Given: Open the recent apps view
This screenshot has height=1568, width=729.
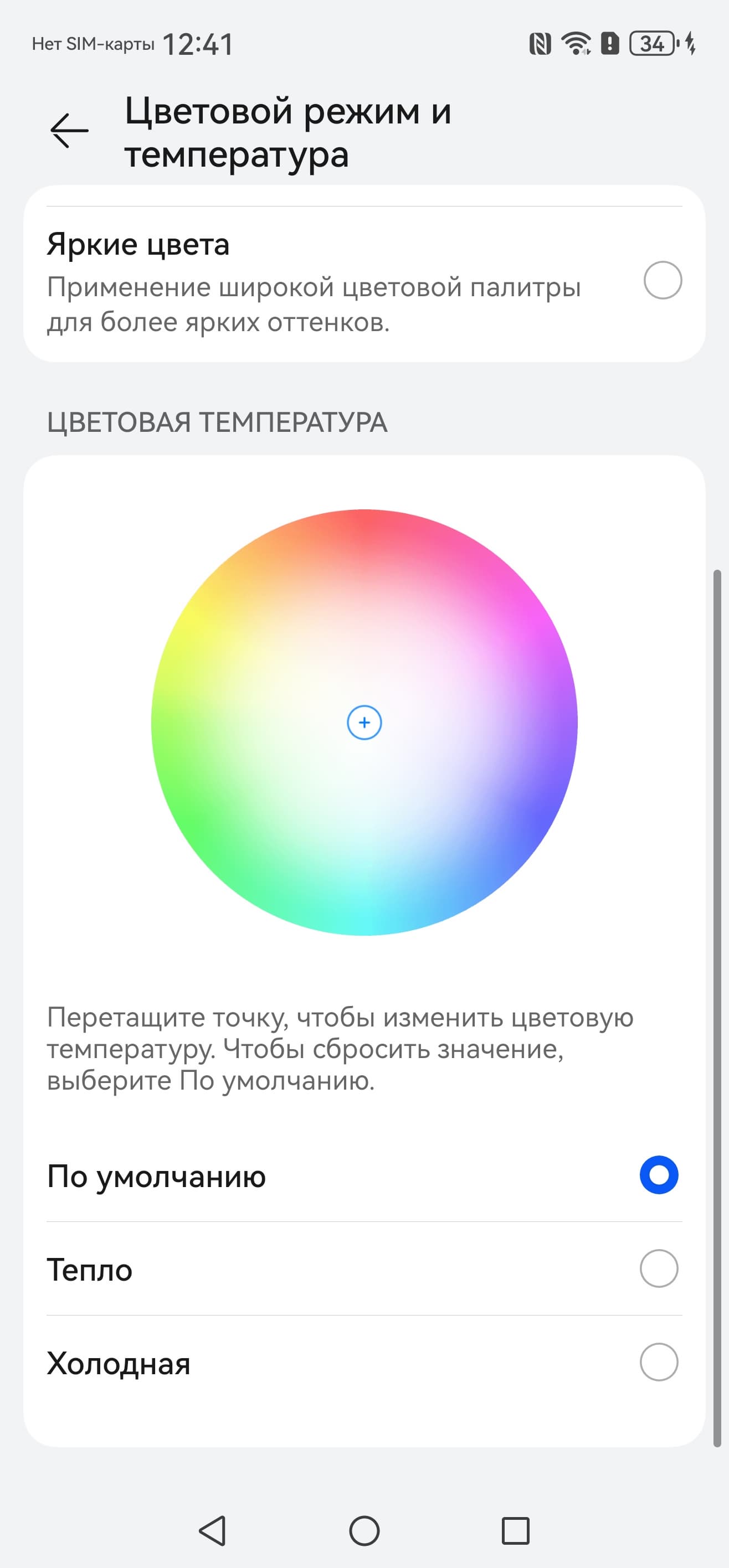Looking at the screenshot, I should (515, 1530).
